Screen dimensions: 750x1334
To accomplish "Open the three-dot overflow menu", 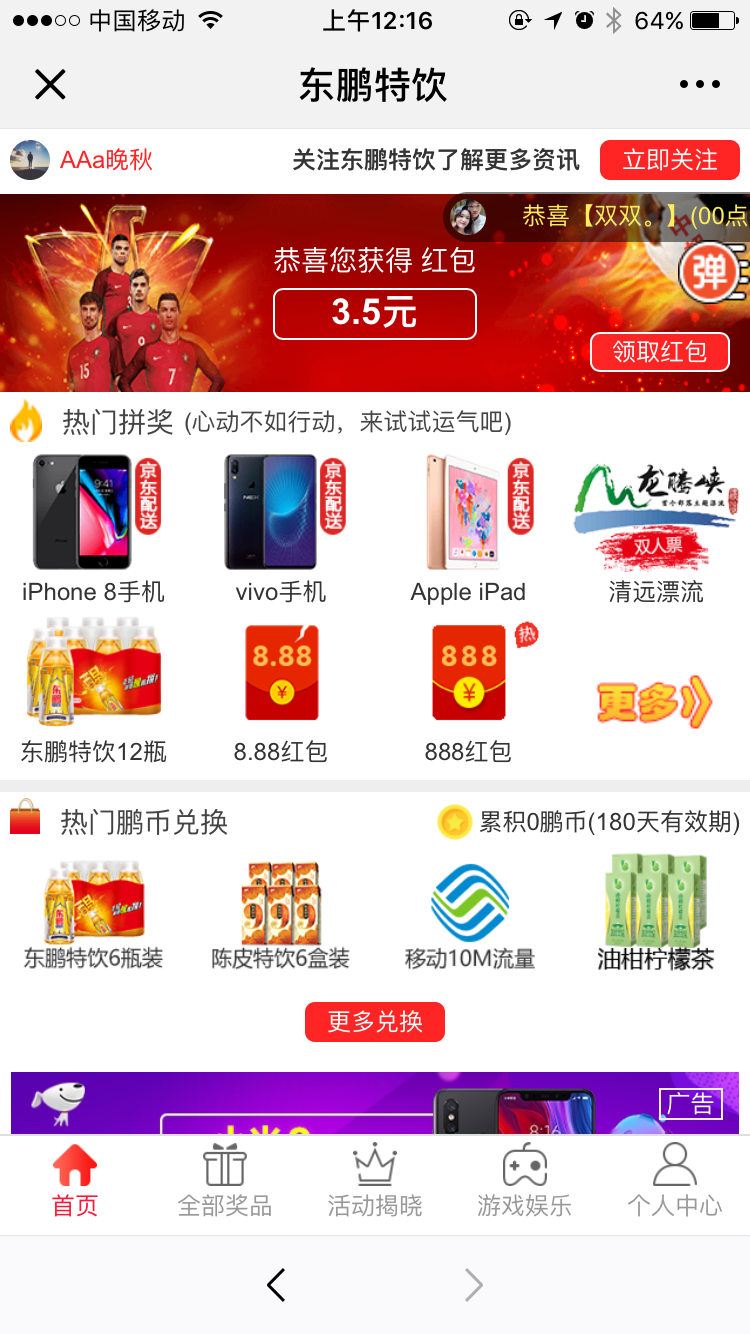I will pos(699,85).
